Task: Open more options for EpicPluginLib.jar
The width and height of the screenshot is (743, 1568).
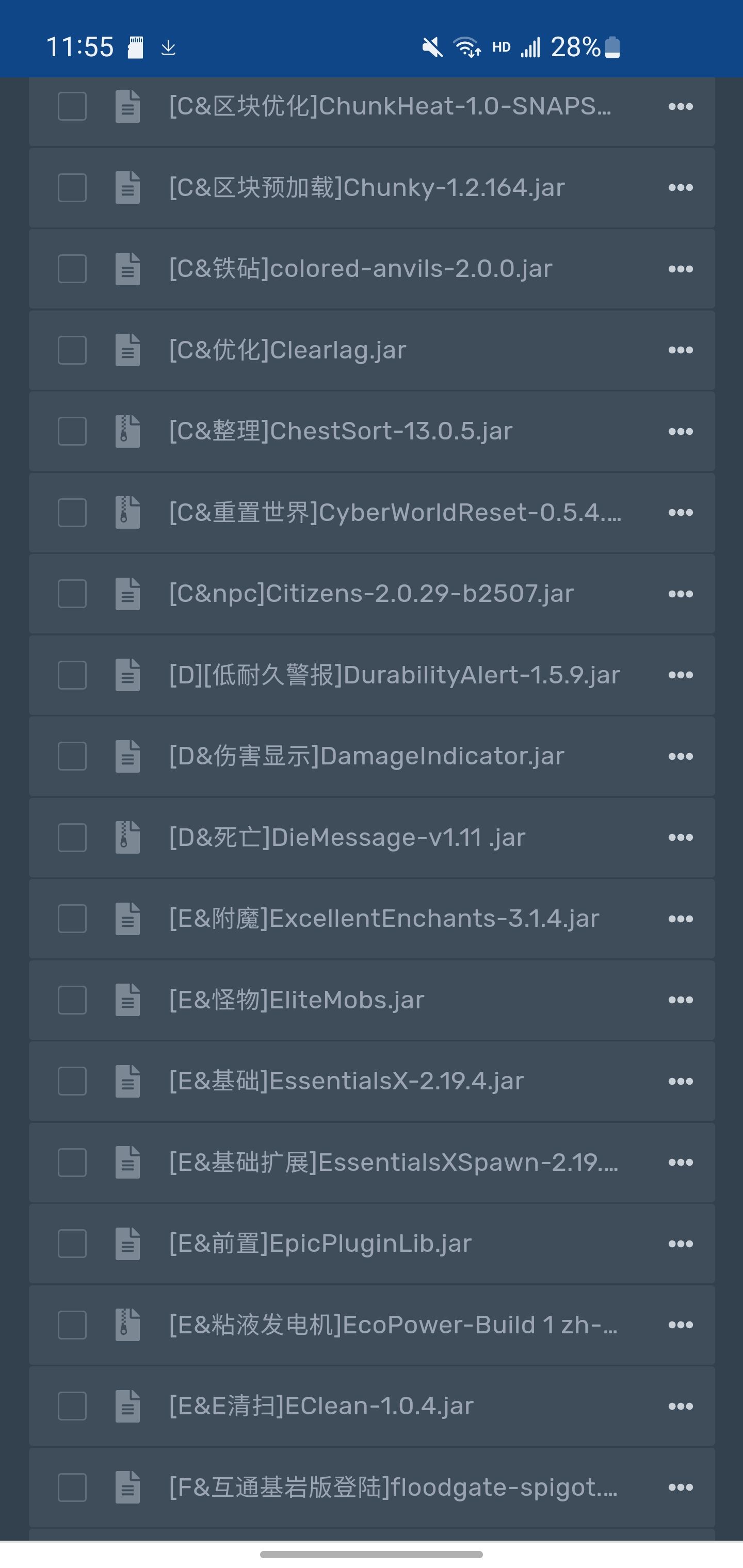Action: pyautogui.click(x=680, y=1244)
